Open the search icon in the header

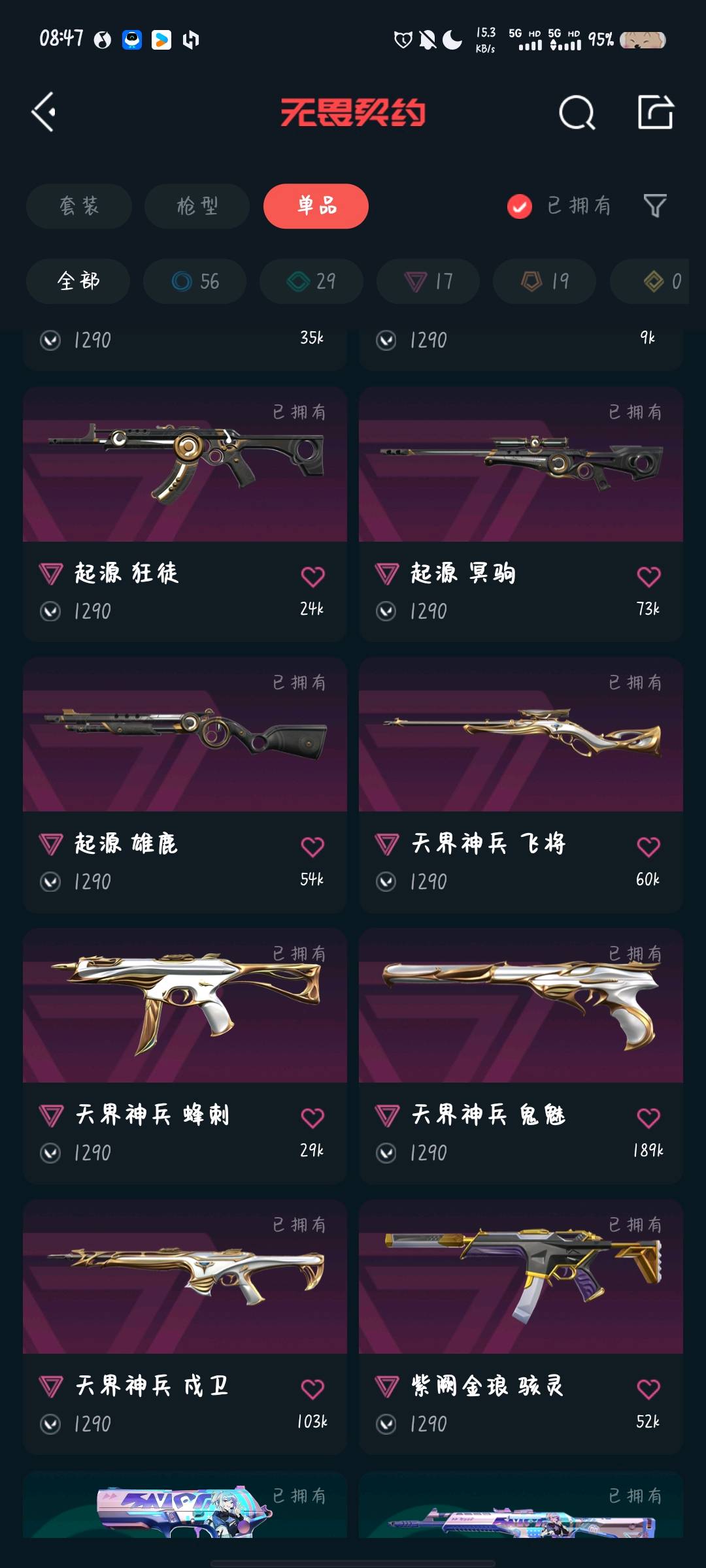coord(577,113)
